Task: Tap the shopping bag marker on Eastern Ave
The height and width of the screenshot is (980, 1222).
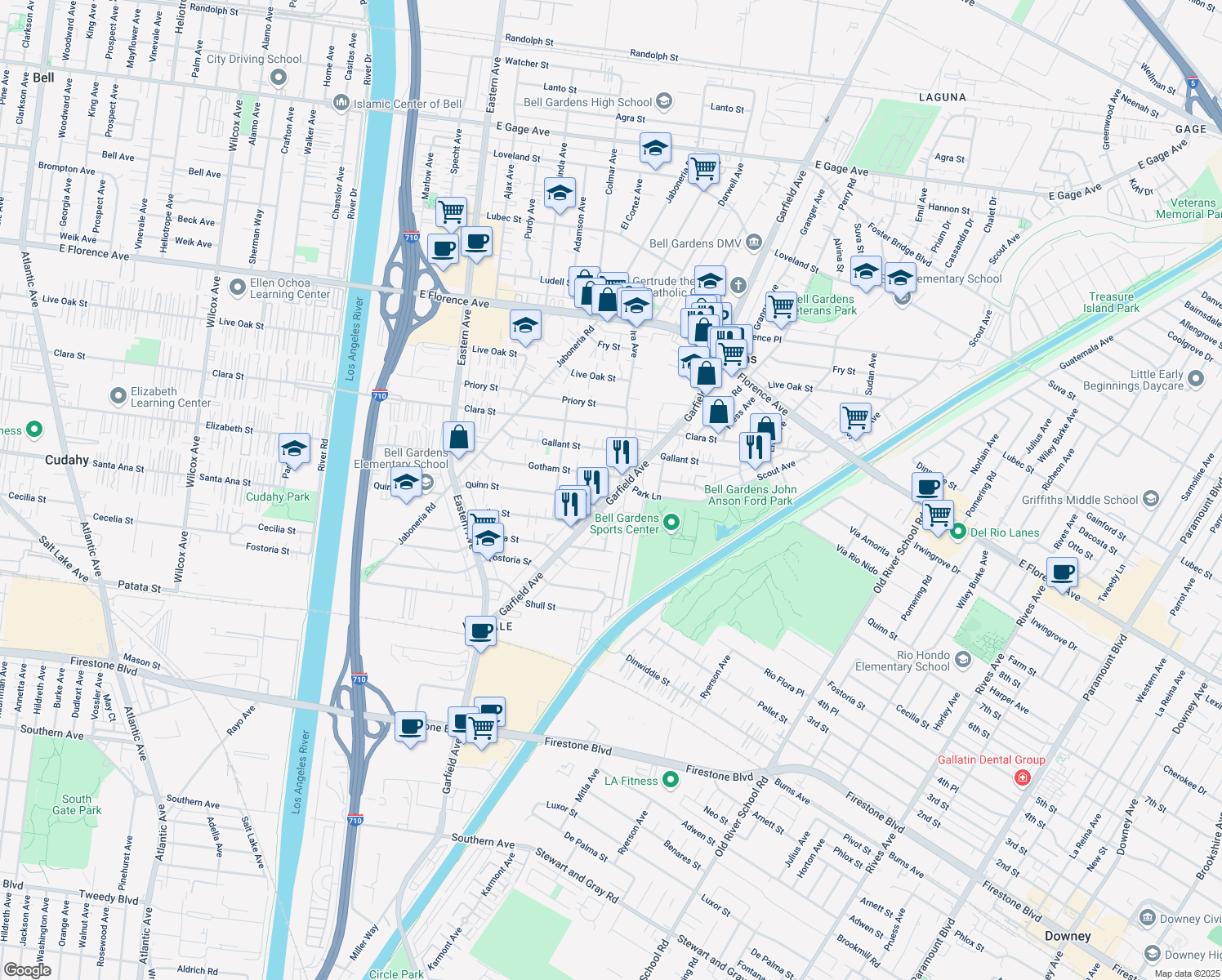Action: coord(459,437)
